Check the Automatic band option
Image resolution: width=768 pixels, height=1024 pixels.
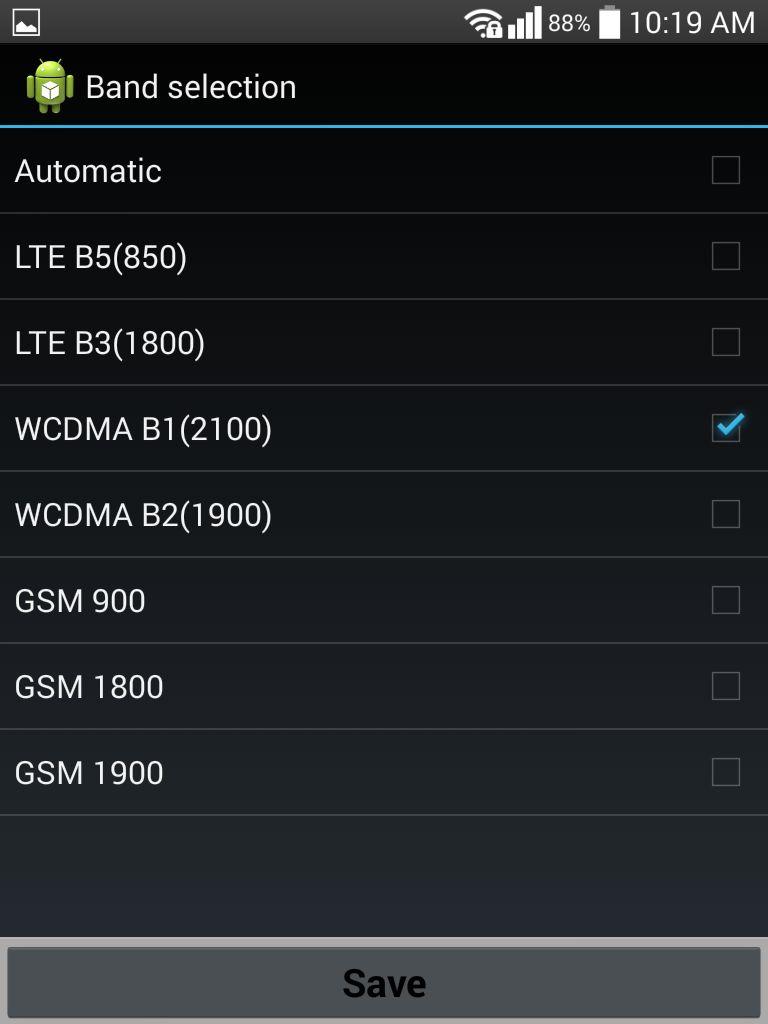[x=725, y=171]
